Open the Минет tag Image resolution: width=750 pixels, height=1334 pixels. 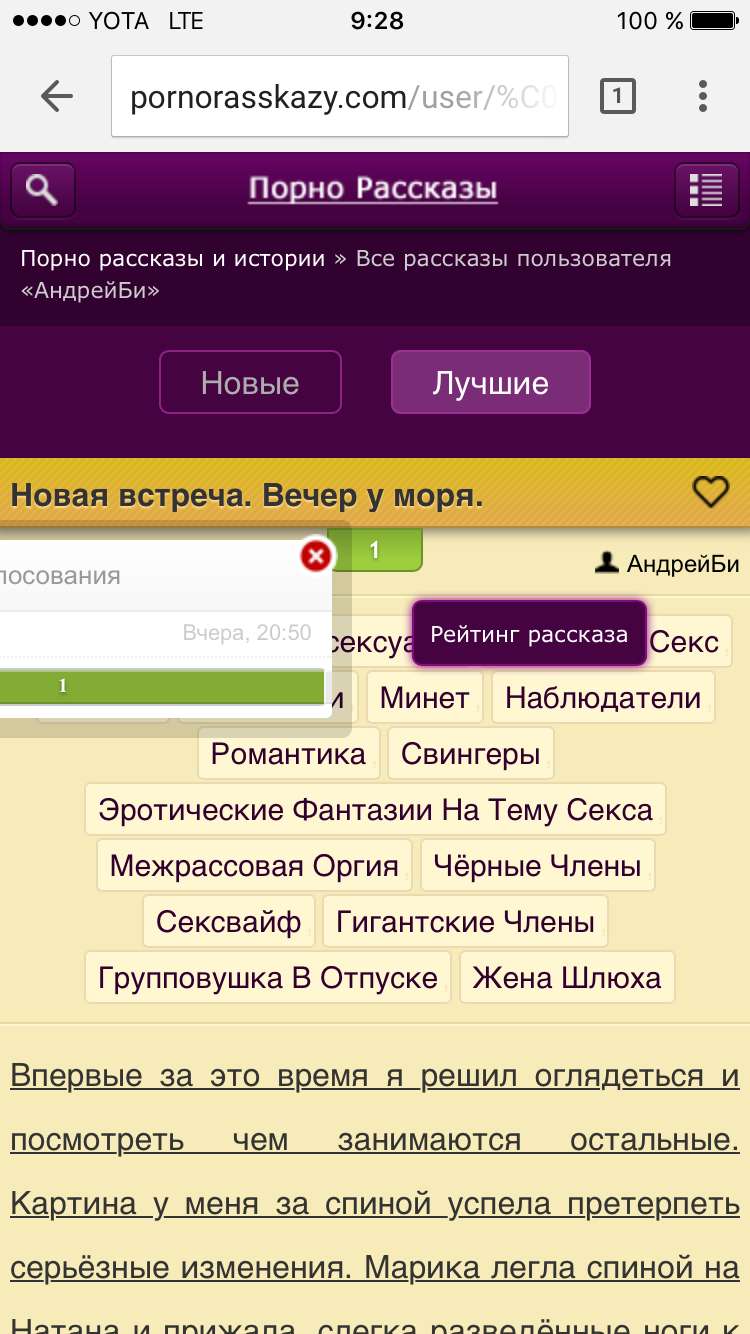pos(425,697)
